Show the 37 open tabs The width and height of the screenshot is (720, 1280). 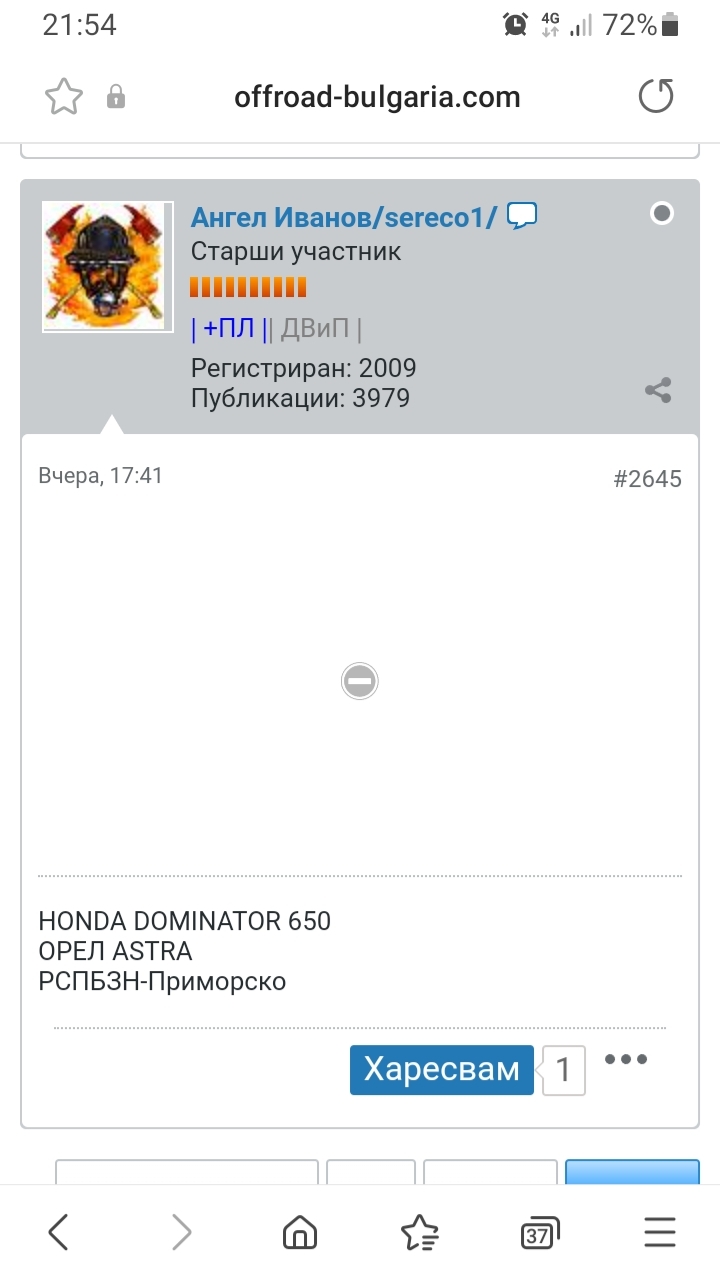point(539,1232)
